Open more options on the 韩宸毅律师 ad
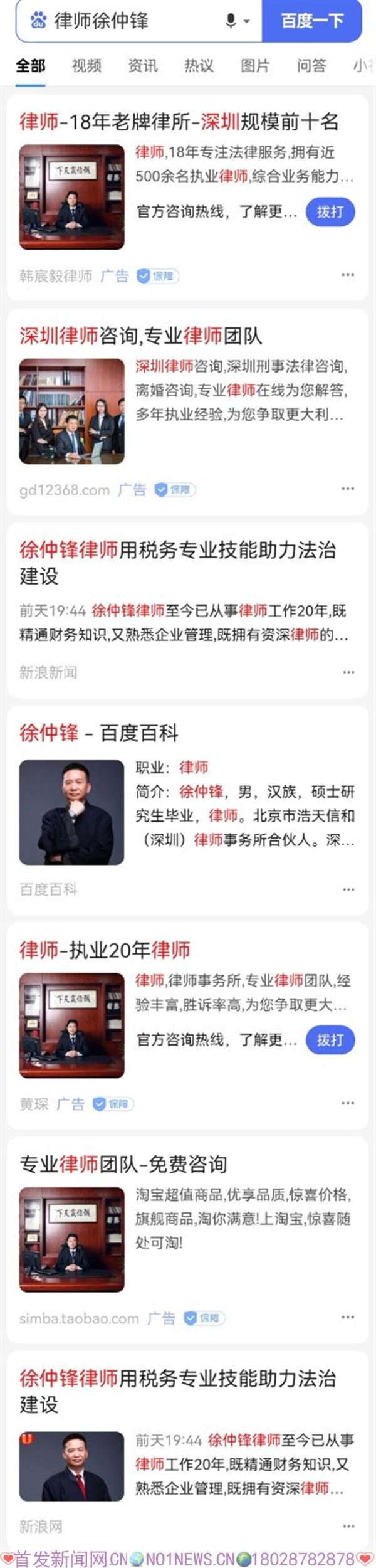376x1568 pixels. pyautogui.click(x=348, y=275)
